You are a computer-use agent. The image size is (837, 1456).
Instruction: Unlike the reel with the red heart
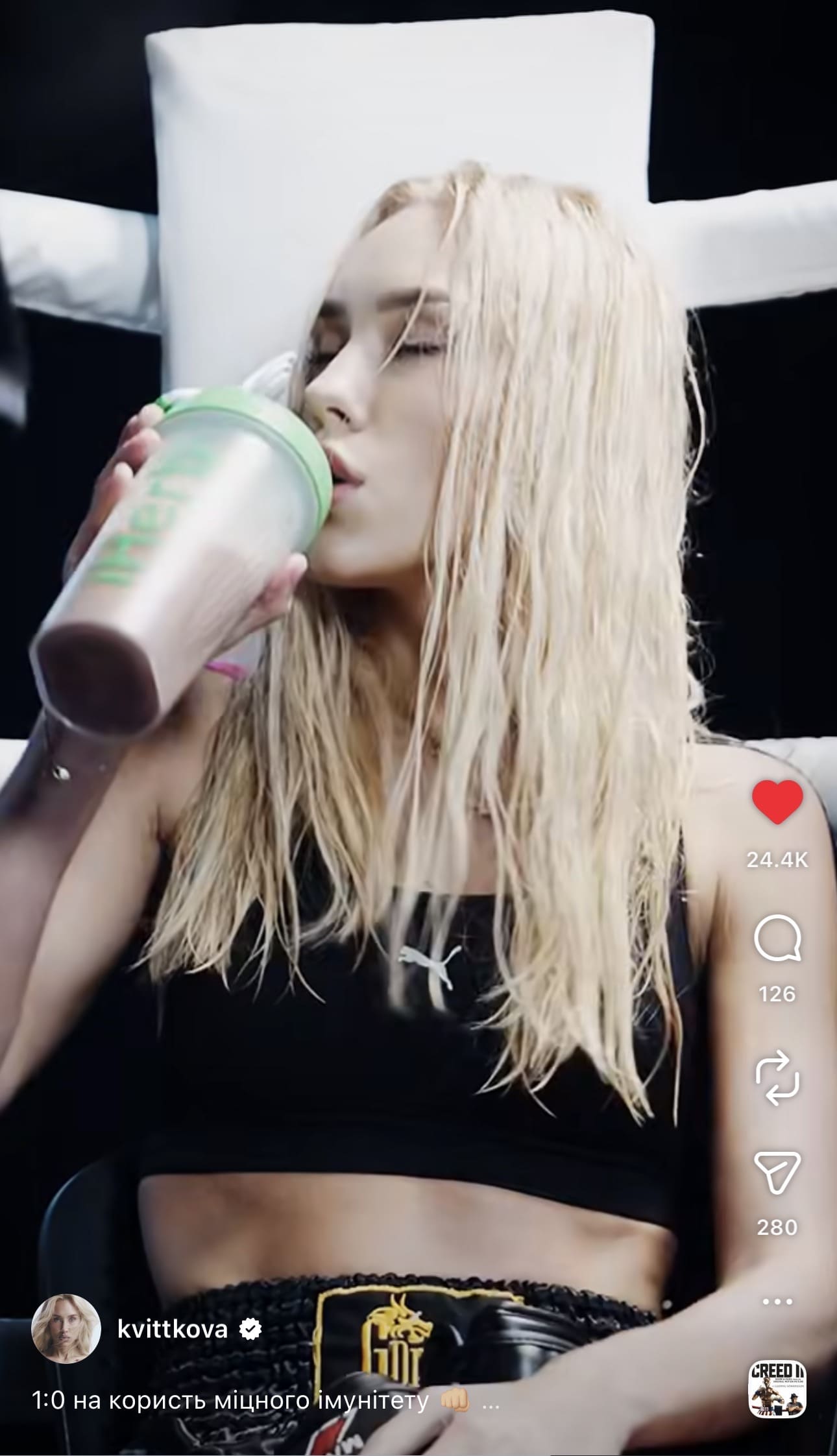point(777,804)
